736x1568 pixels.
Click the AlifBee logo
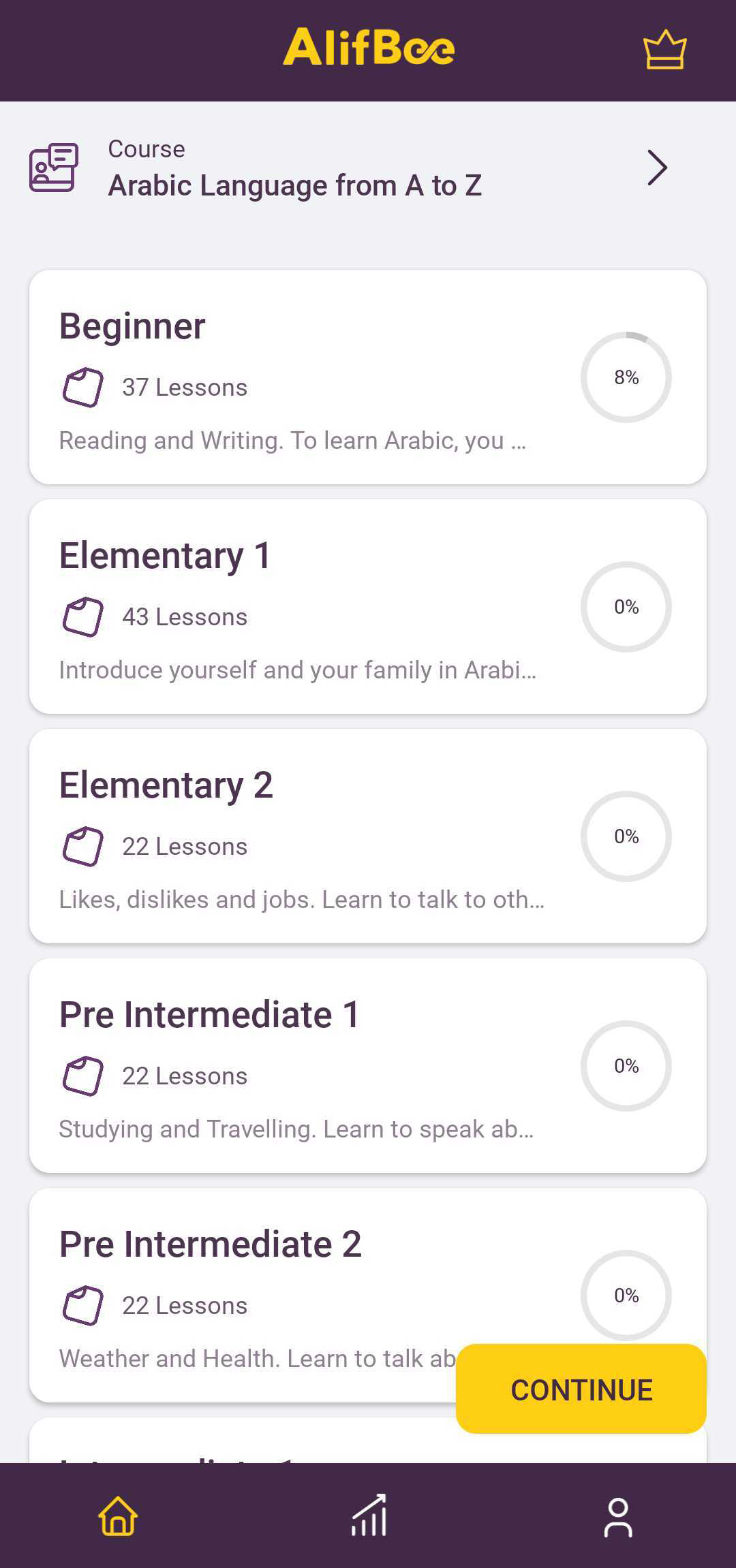click(368, 48)
